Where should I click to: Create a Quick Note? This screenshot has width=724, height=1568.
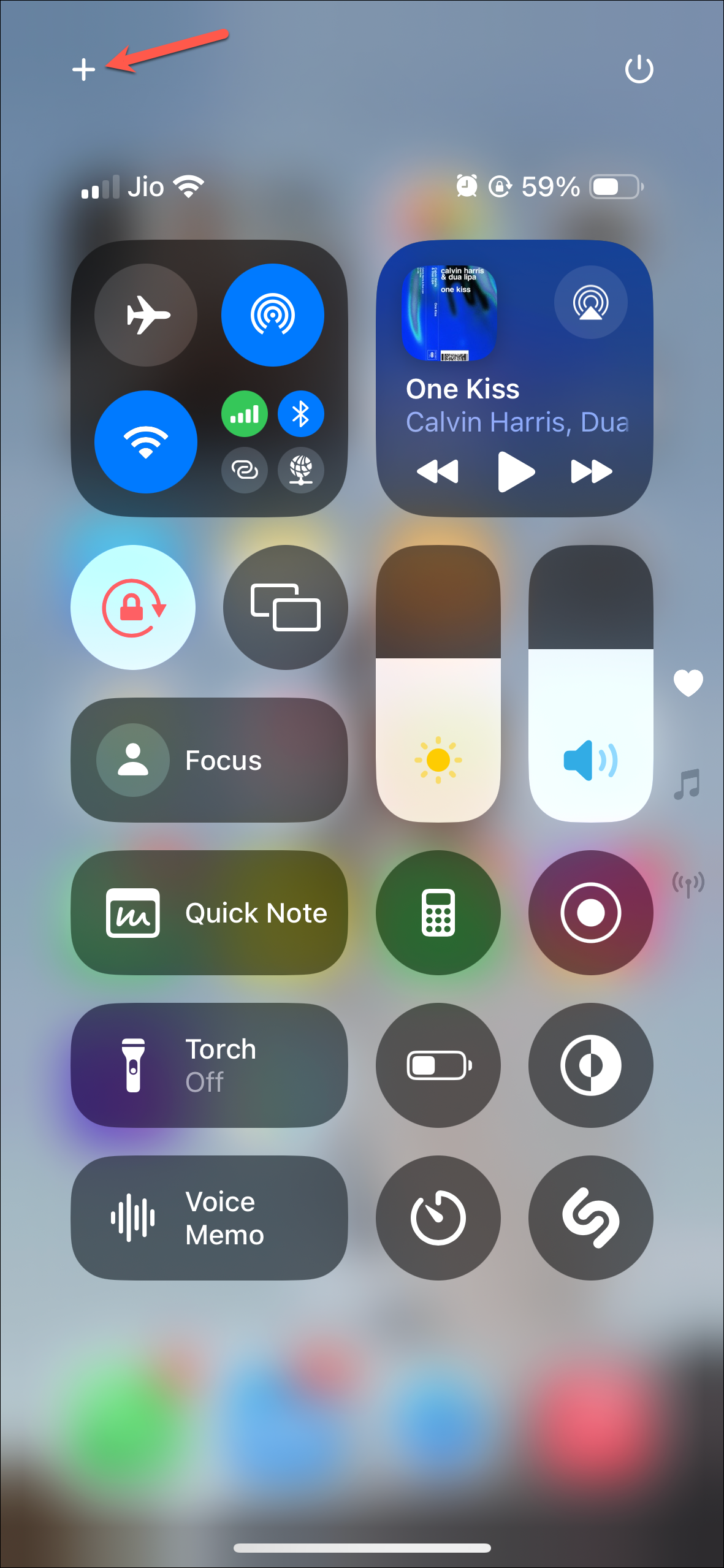pyautogui.click(x=209, y=913)
